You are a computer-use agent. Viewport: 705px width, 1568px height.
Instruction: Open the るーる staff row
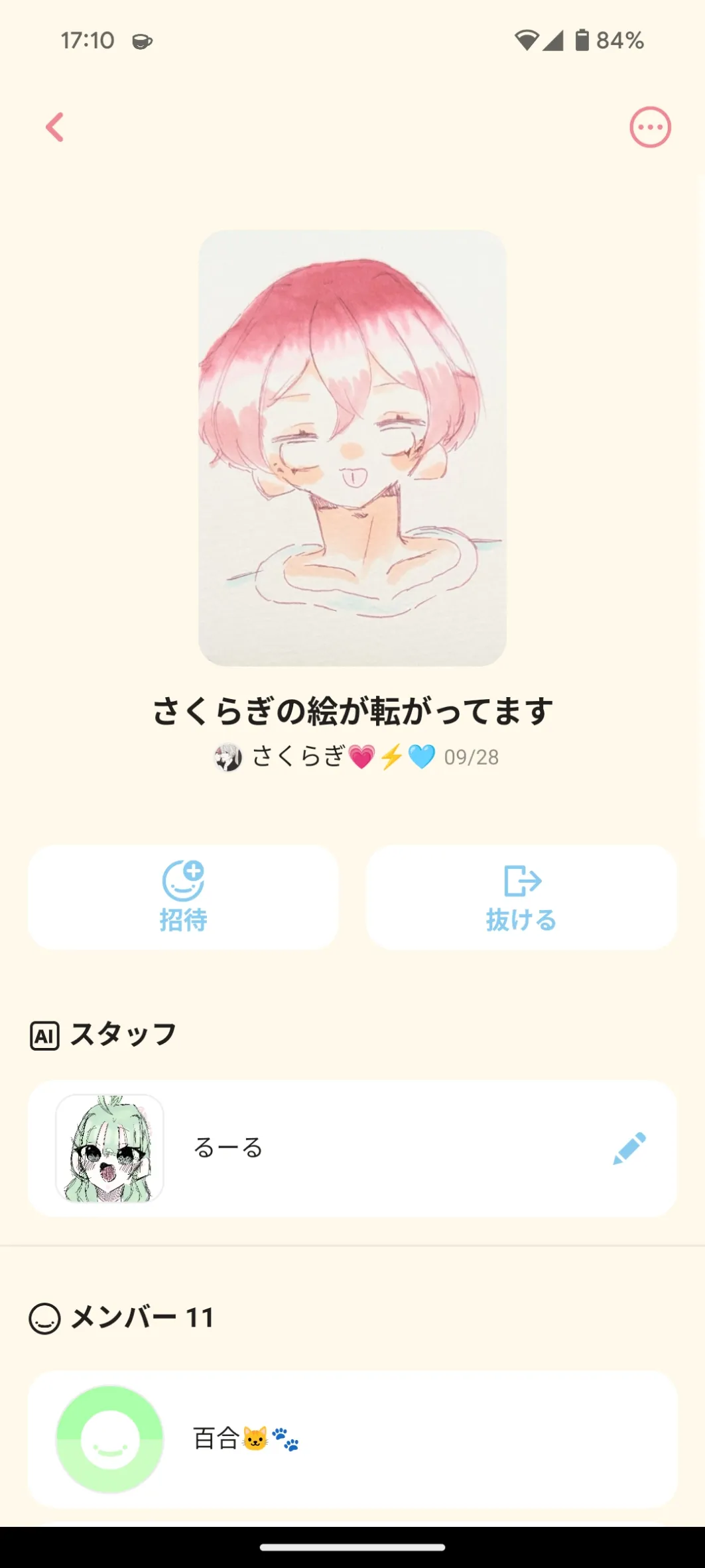(x=352, y=1148)
